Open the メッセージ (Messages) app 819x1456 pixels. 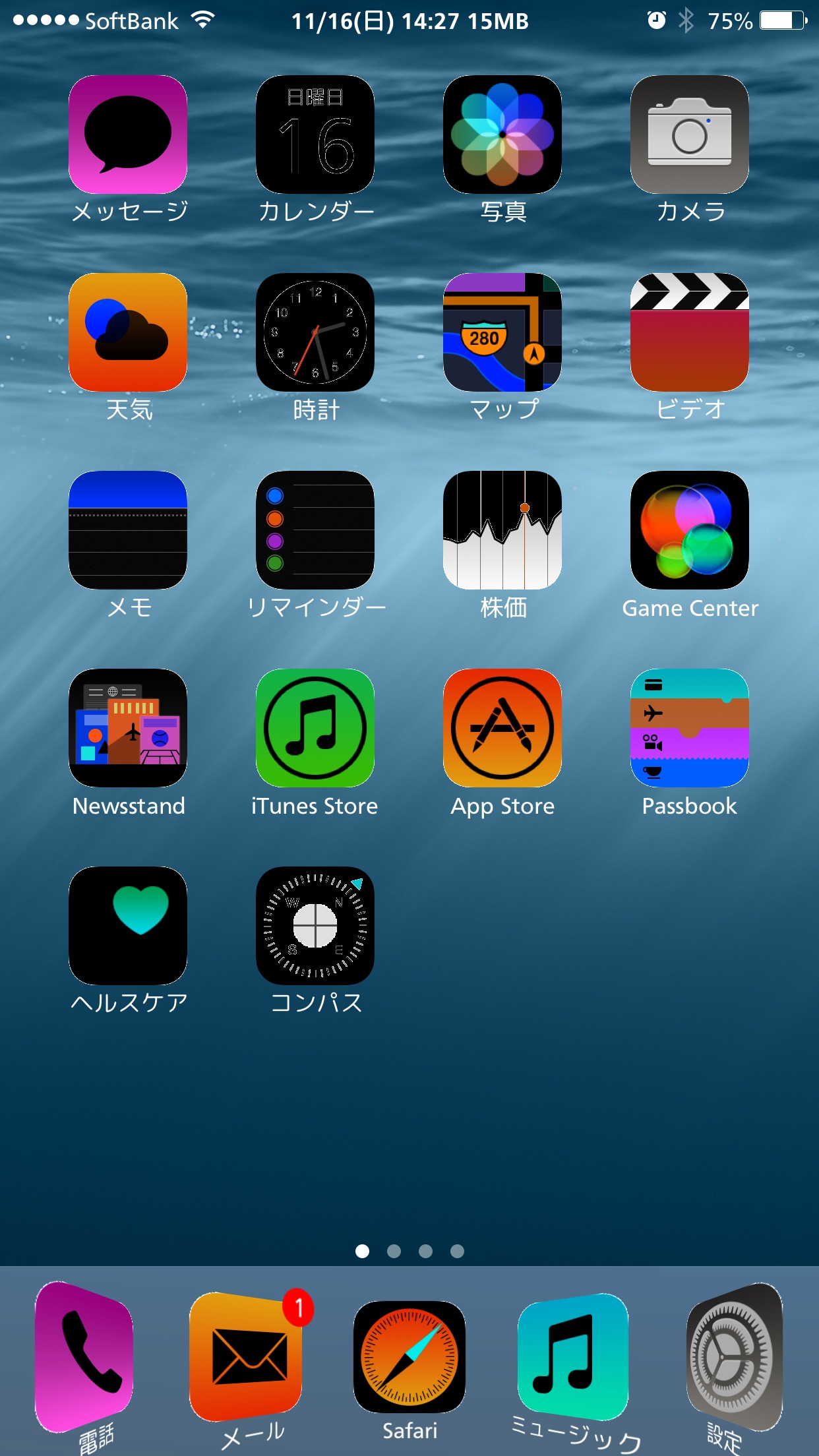pyautogui.click(x=128, y=135)
